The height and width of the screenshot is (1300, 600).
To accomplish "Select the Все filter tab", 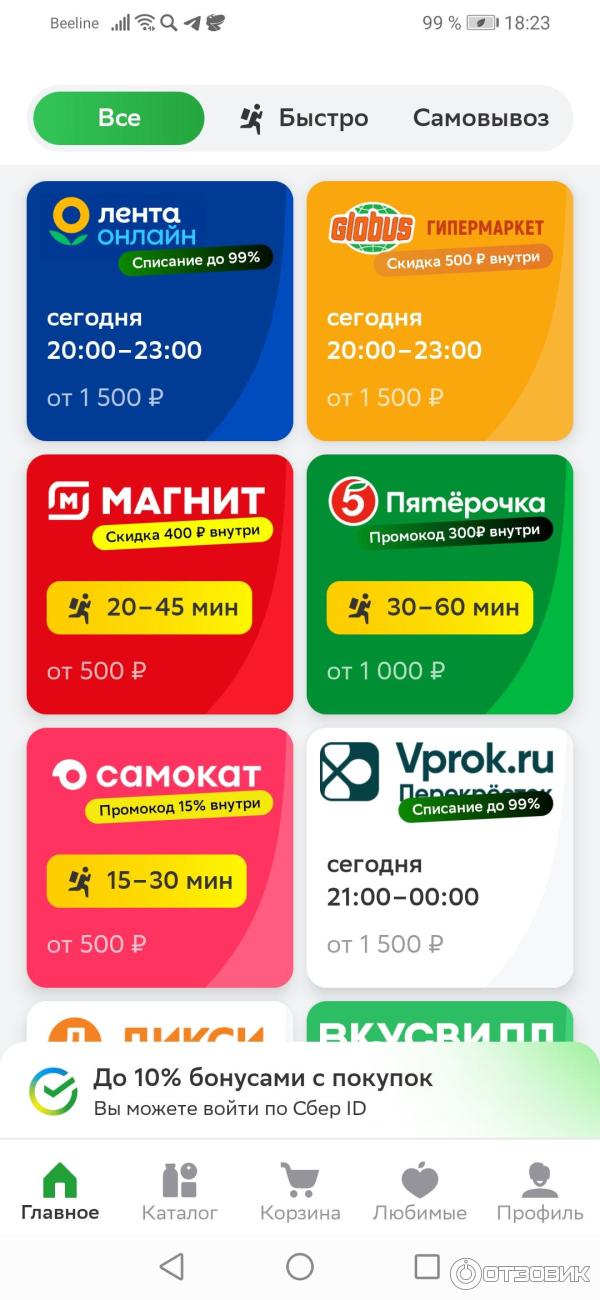I will 119,118.
